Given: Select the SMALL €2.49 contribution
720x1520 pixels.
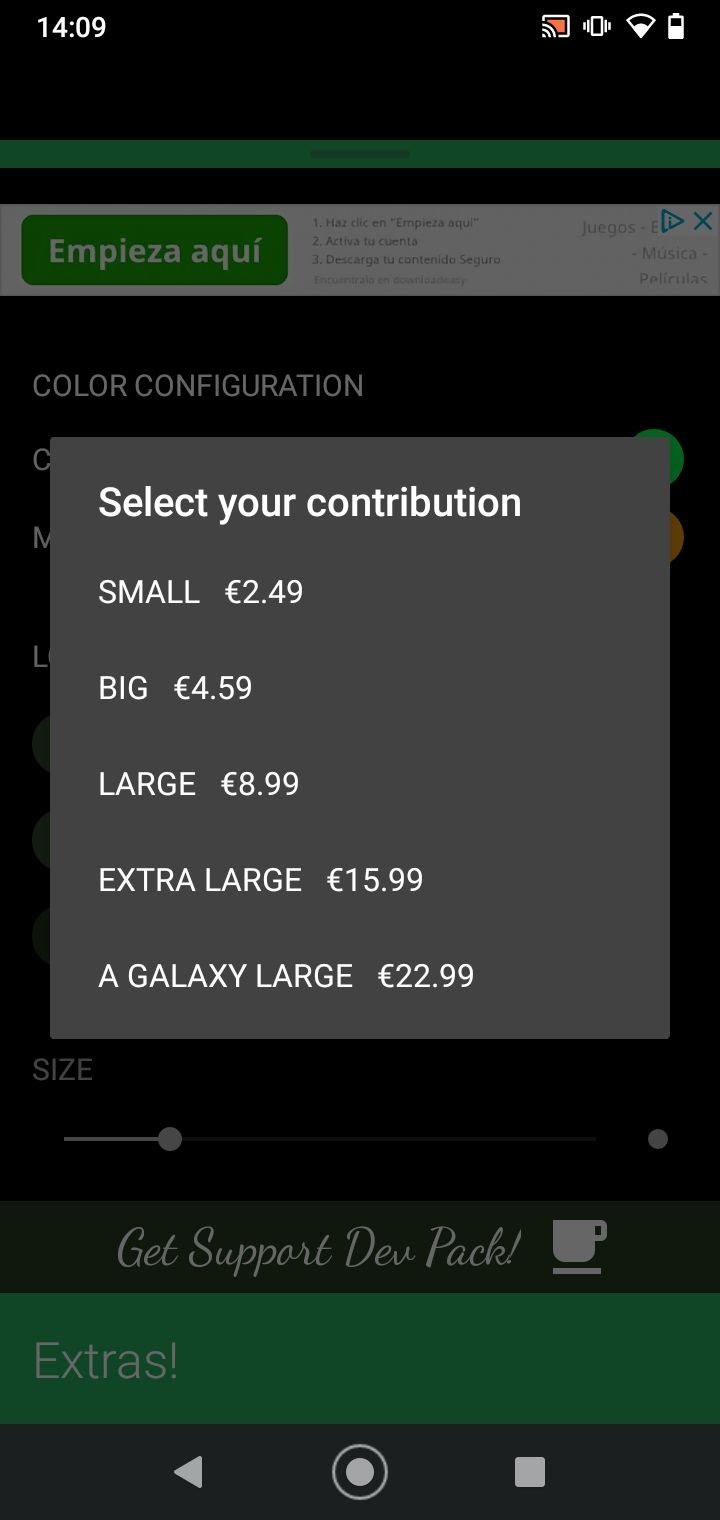Looking at the screenshot, I should tap(360, 592).
